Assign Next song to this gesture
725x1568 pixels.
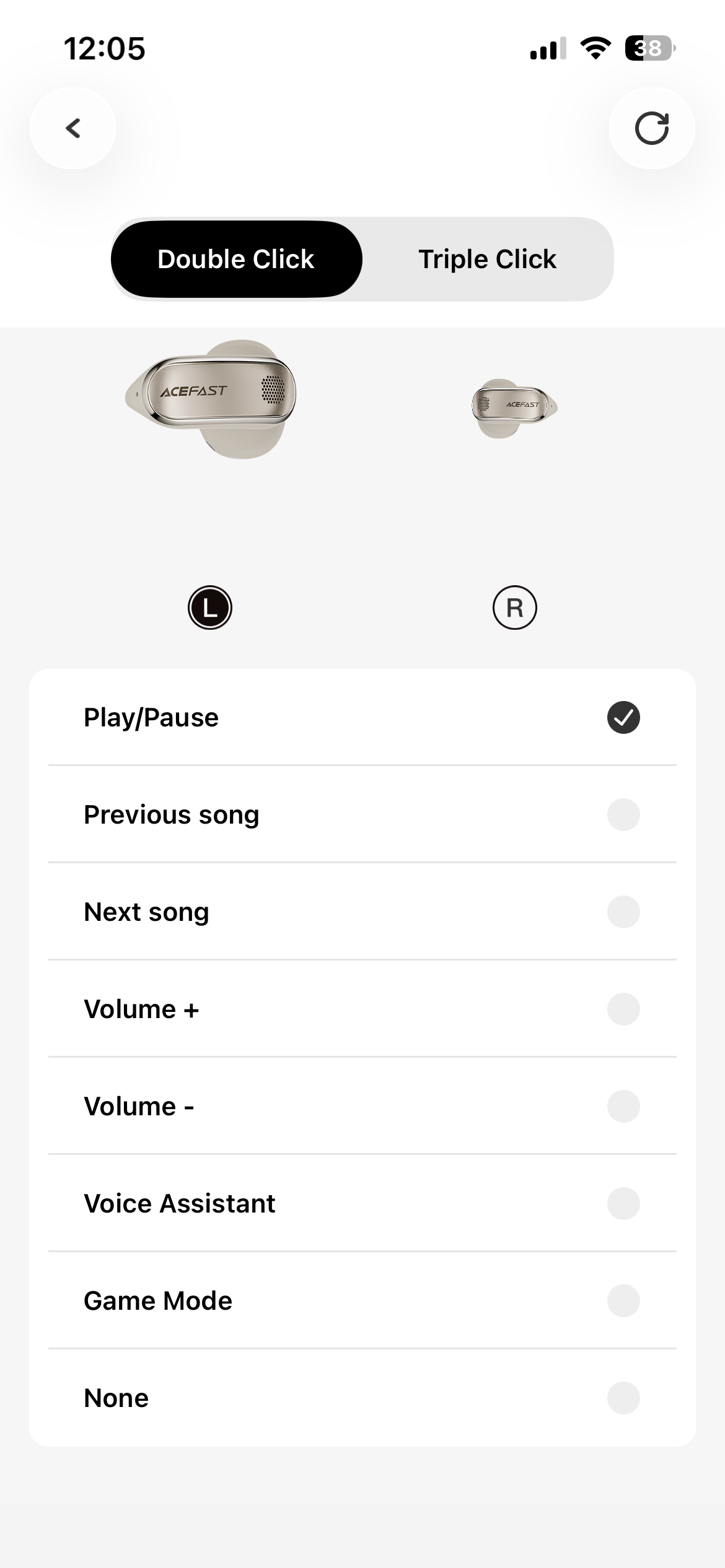(362, 912)
